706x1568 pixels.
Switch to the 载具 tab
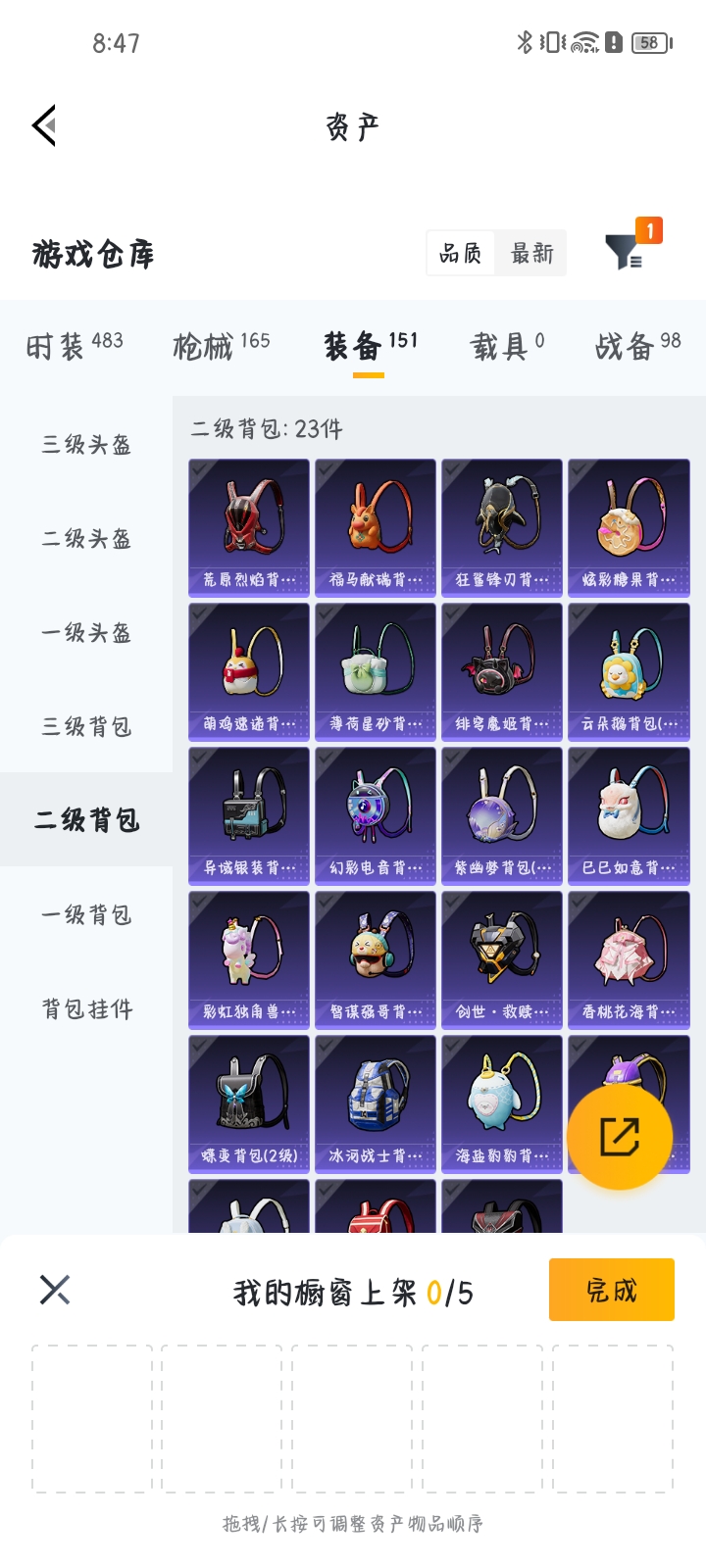tap(507, 345)
